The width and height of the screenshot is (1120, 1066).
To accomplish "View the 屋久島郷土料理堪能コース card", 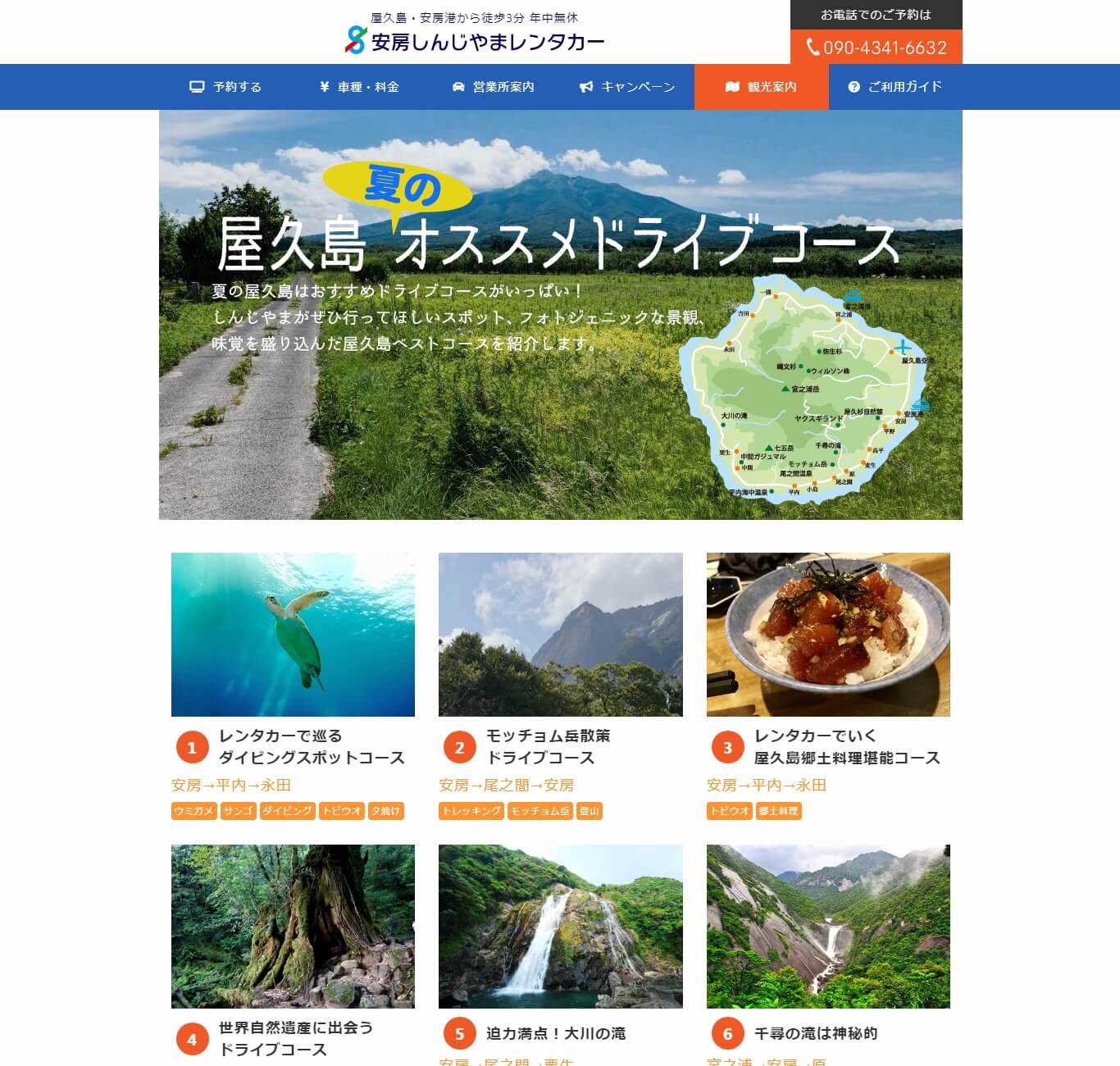I will pyautogui.click(x=828, y=635).
